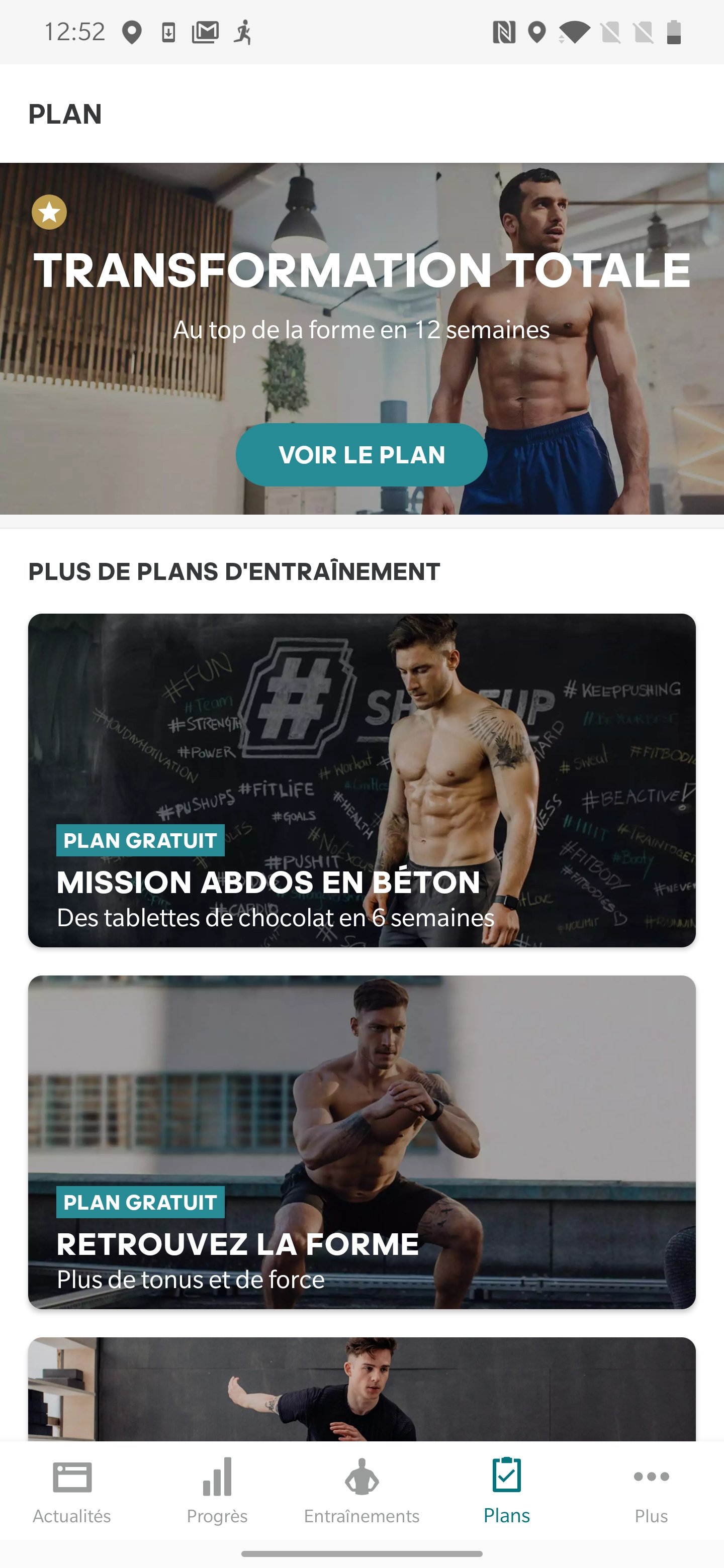Tap the running activity icon in status bar
Screen dimensions: 724x1568
[x=243, y=32]
